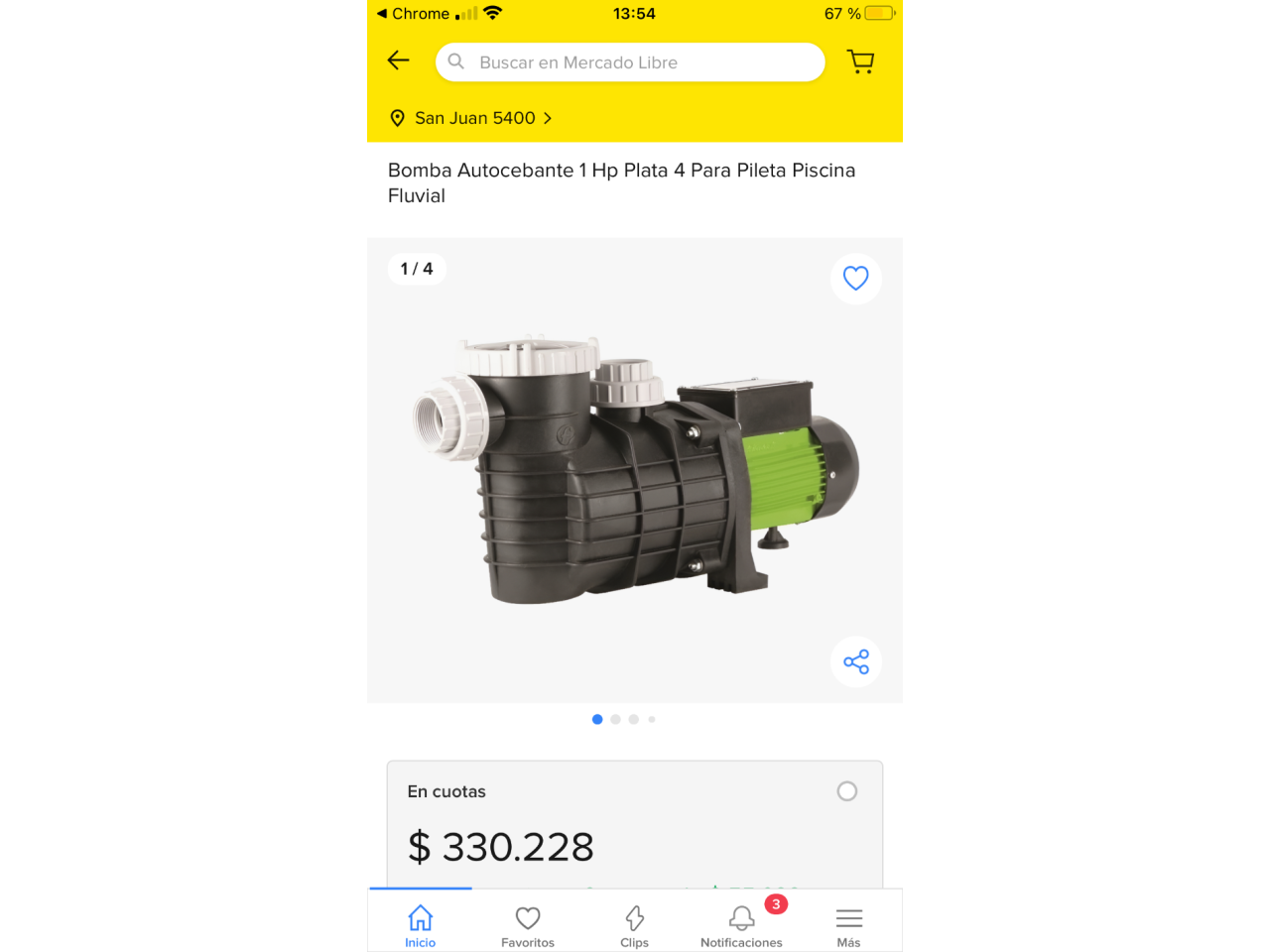Open Notificaciones tab

click(x=741, y=926)
